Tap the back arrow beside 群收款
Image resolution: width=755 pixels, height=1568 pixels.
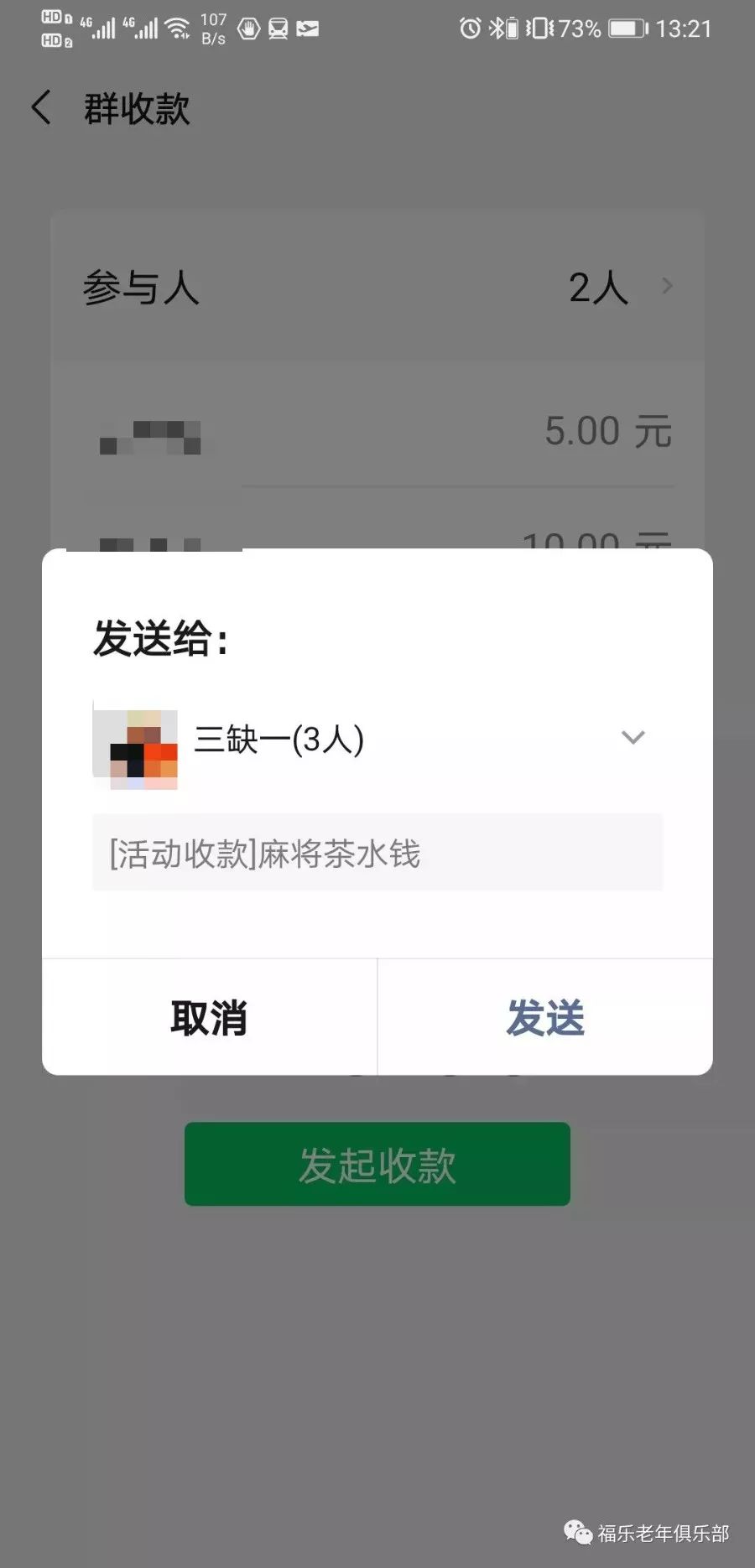tap(40, 107)
